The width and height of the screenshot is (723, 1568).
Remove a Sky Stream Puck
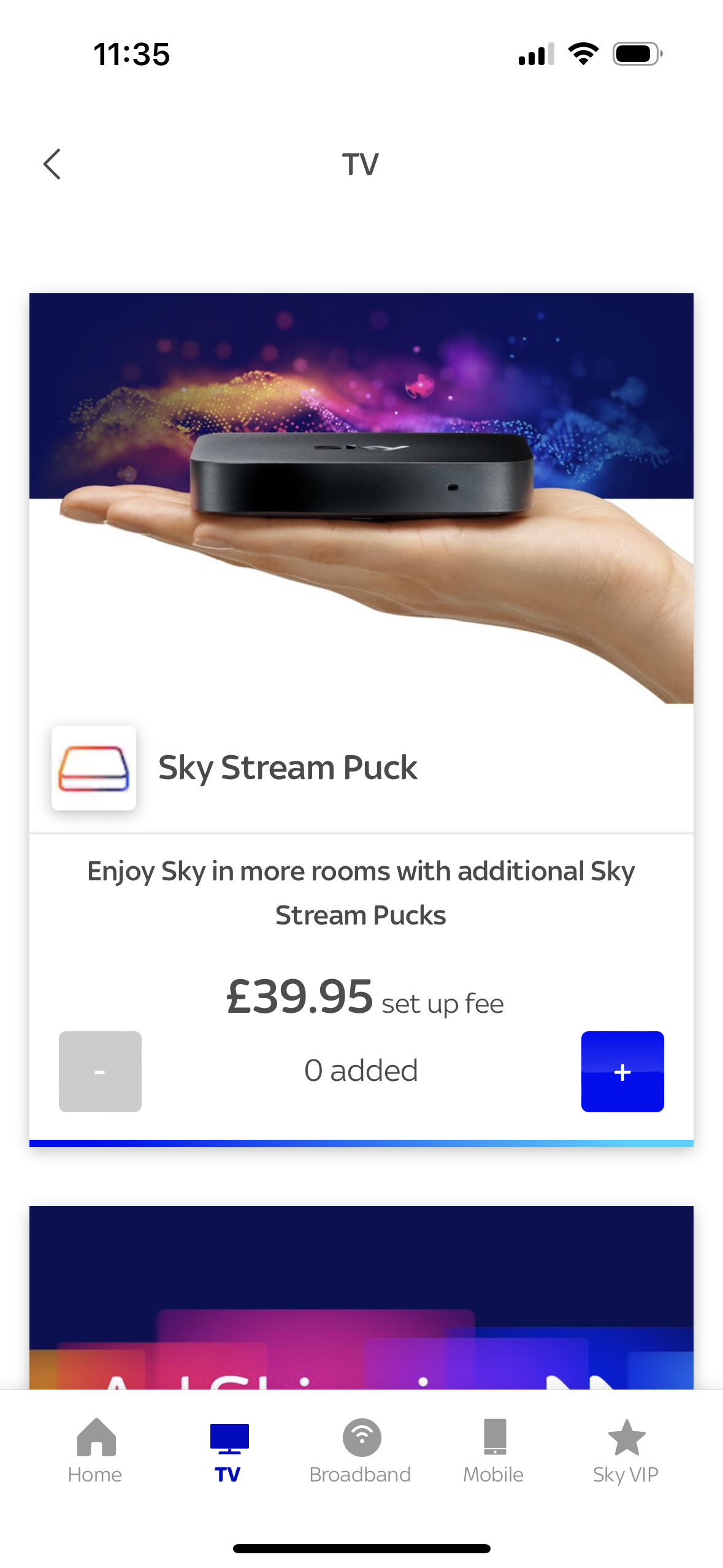(x=100, y=1071)
